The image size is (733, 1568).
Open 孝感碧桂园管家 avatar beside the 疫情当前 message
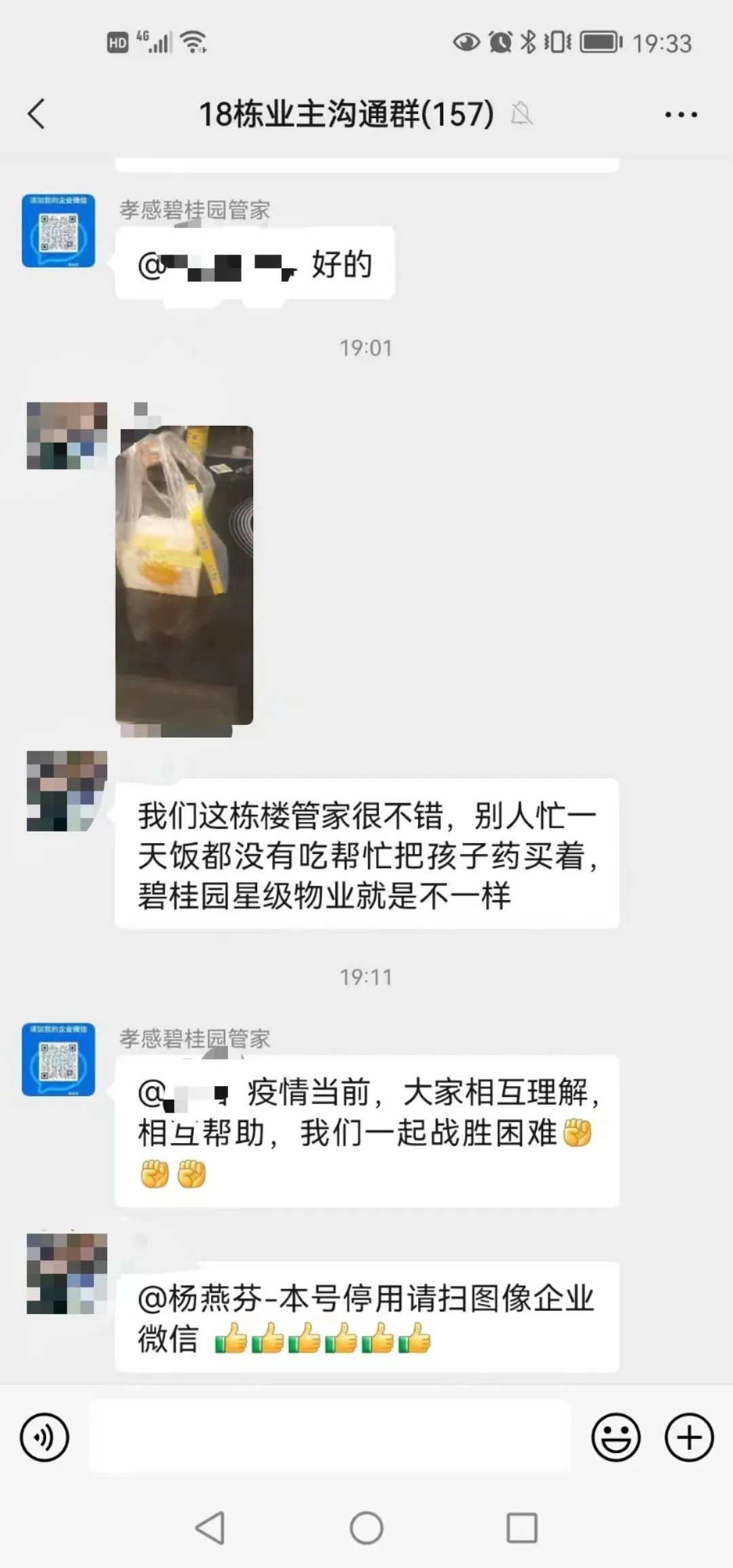pos(58,1060)
